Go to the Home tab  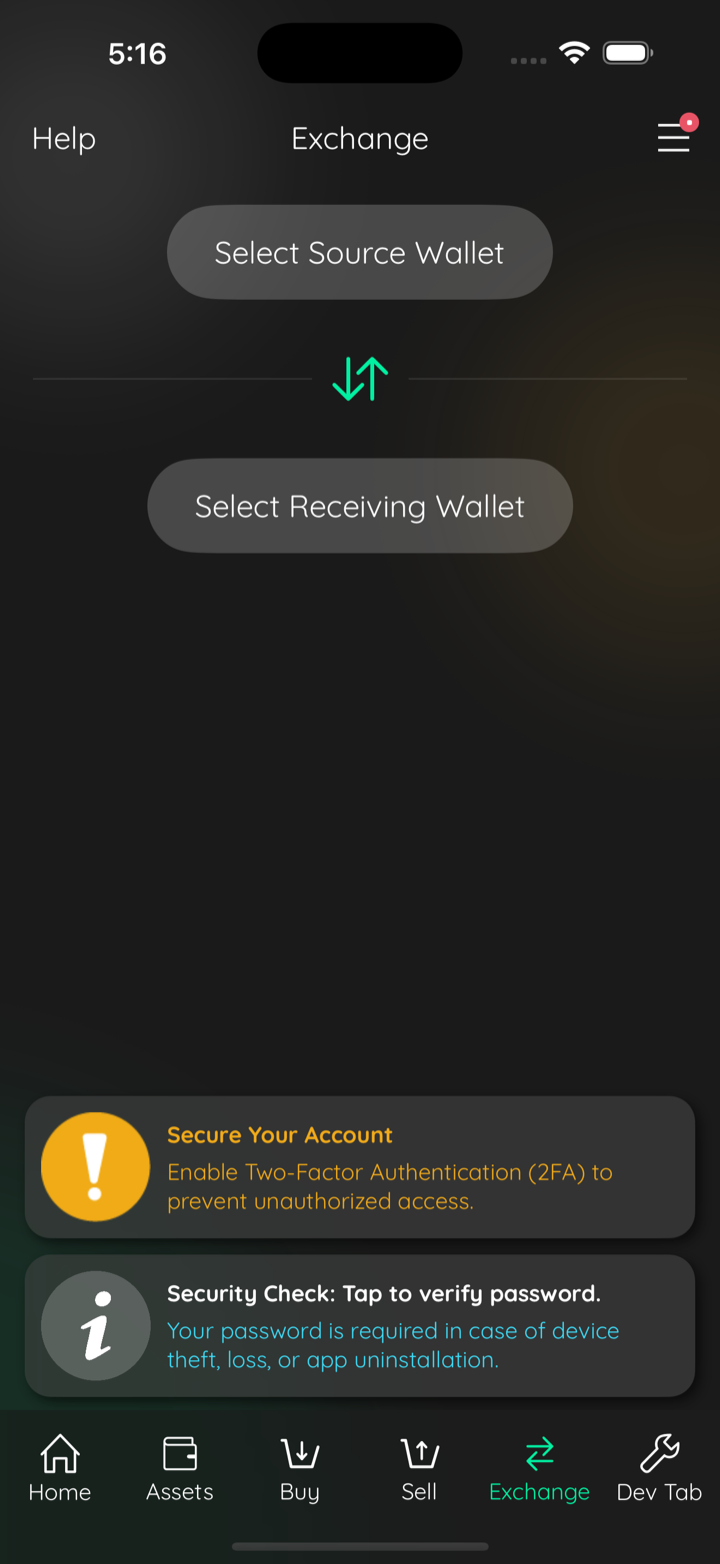(x=60, y=1468)
